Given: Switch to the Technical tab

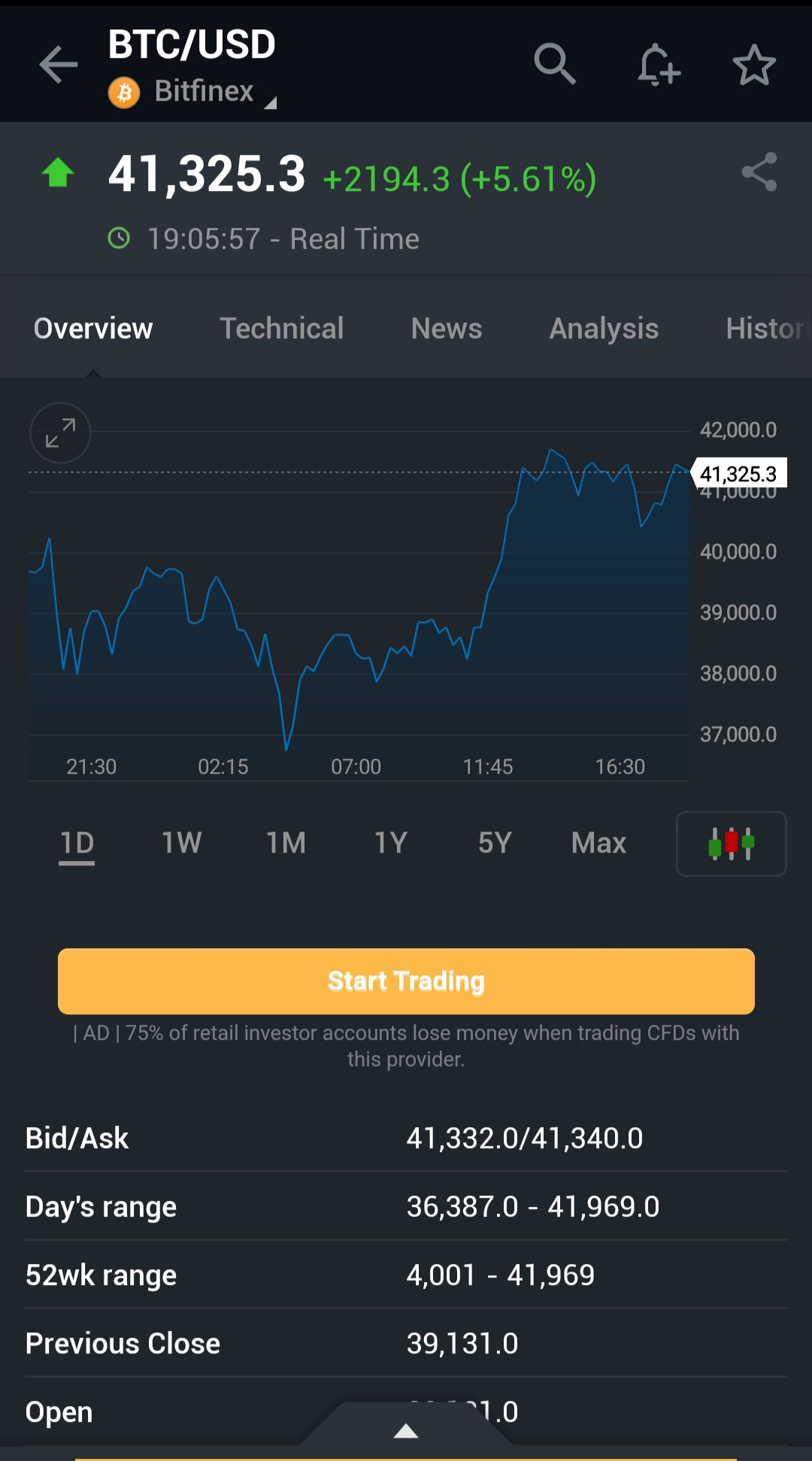Looking at the screenshot, I should click(281, 329).
